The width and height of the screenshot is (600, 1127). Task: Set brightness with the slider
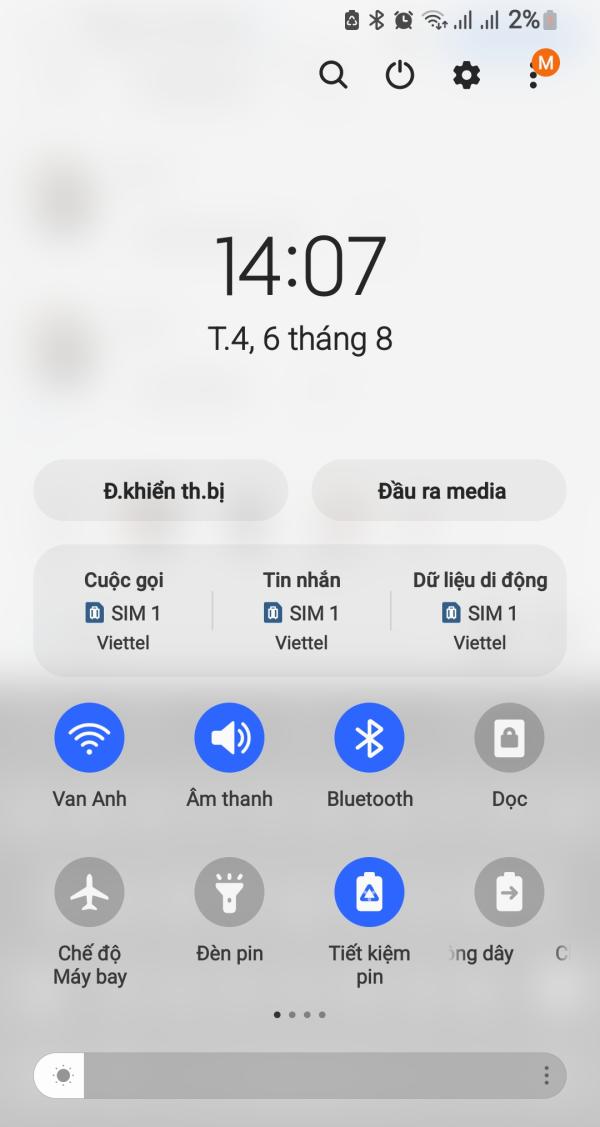pyautogui.click(x=300, y=1076)
